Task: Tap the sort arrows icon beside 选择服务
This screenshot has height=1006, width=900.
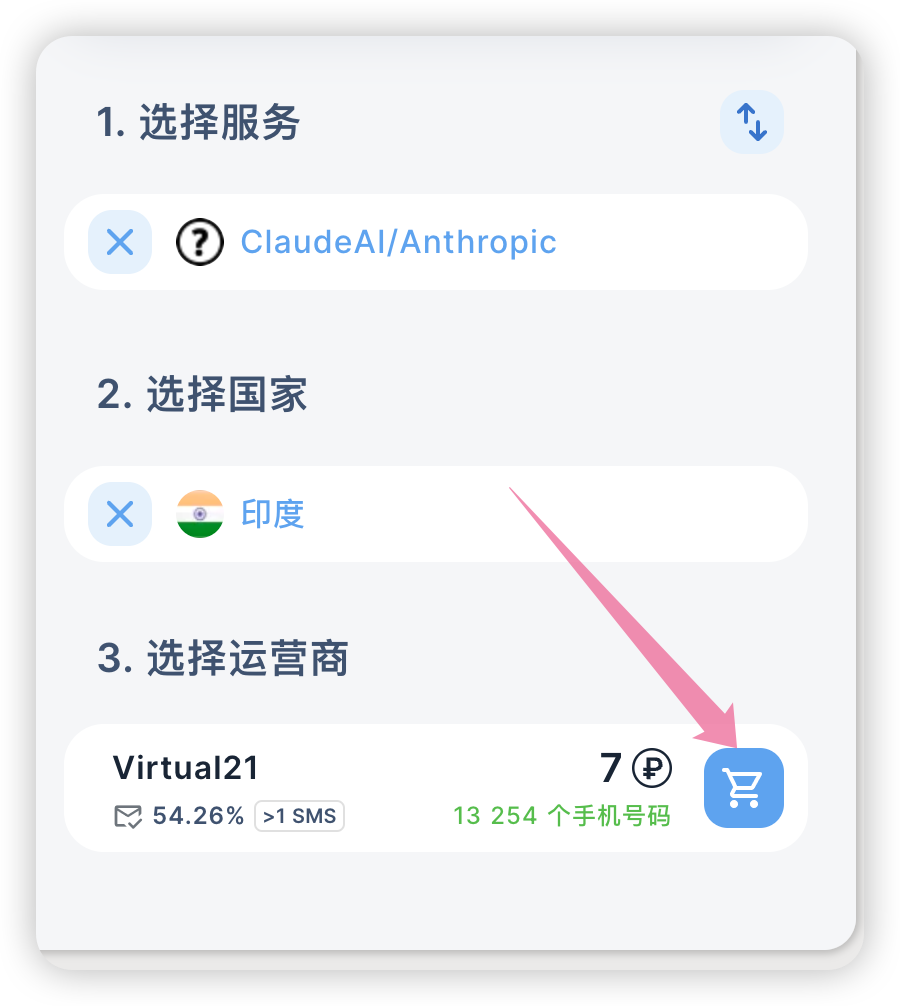Action: pyautogui.click(x=751, y=123)
